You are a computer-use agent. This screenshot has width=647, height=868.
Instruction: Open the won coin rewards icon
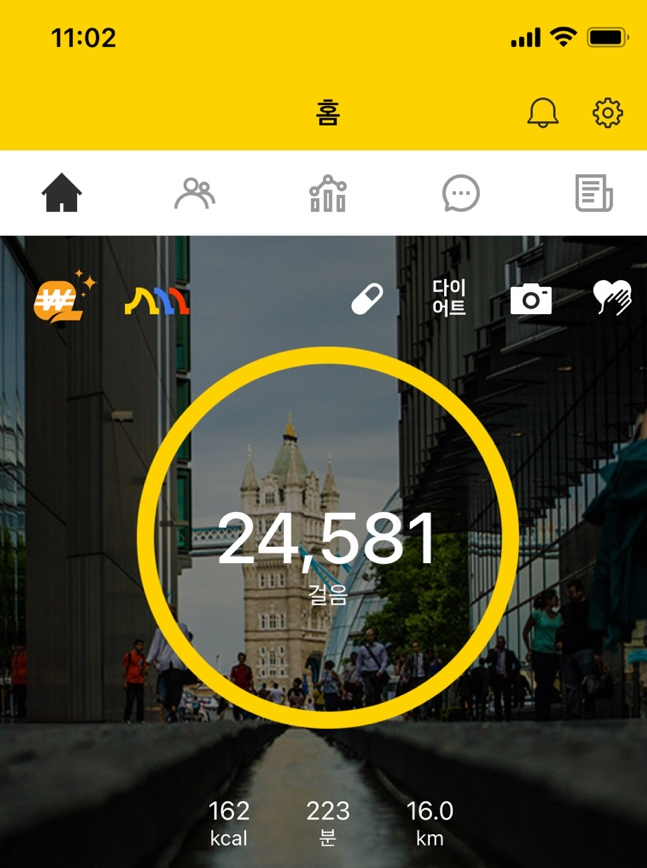coord(62,298)
